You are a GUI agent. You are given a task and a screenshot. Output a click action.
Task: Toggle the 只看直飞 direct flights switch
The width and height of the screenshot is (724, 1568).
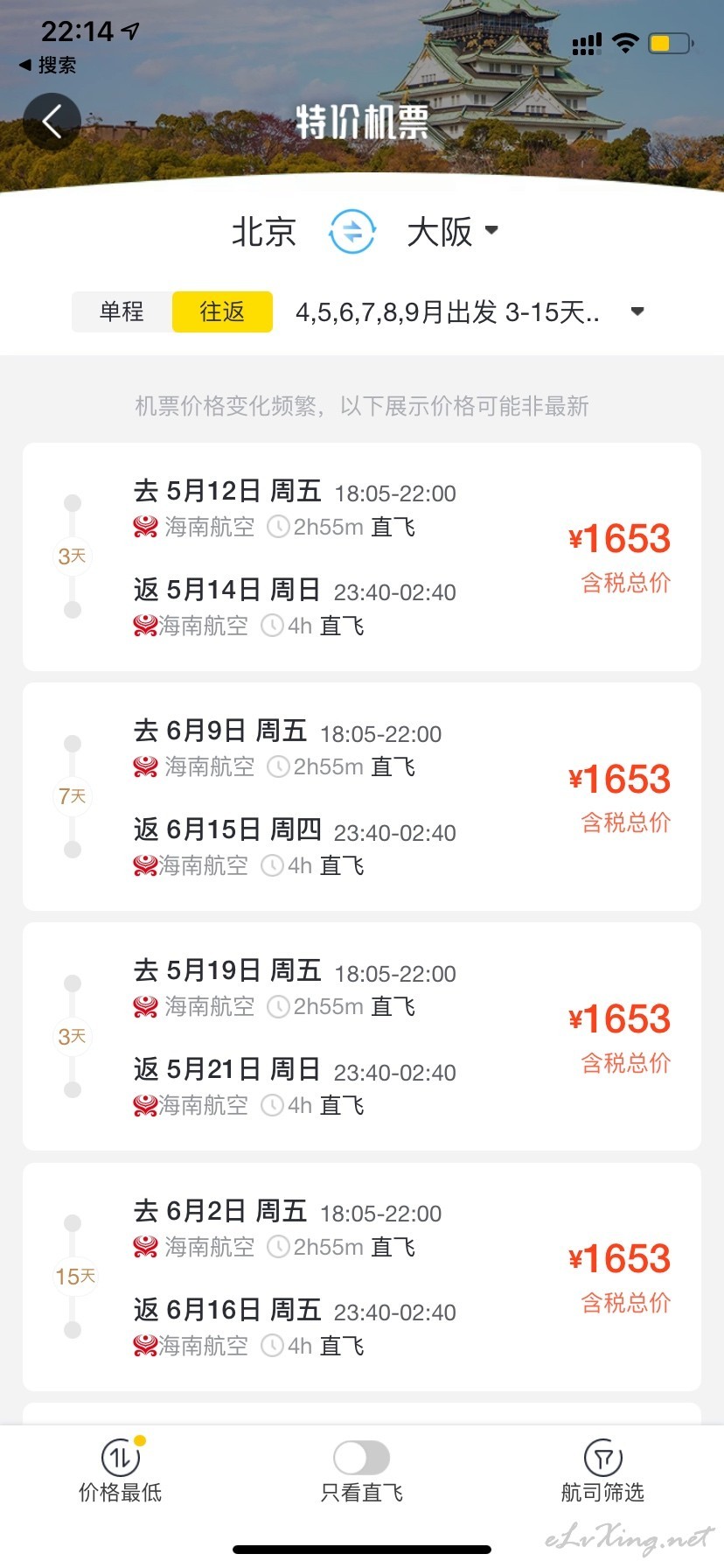[x=361, y=1458]
